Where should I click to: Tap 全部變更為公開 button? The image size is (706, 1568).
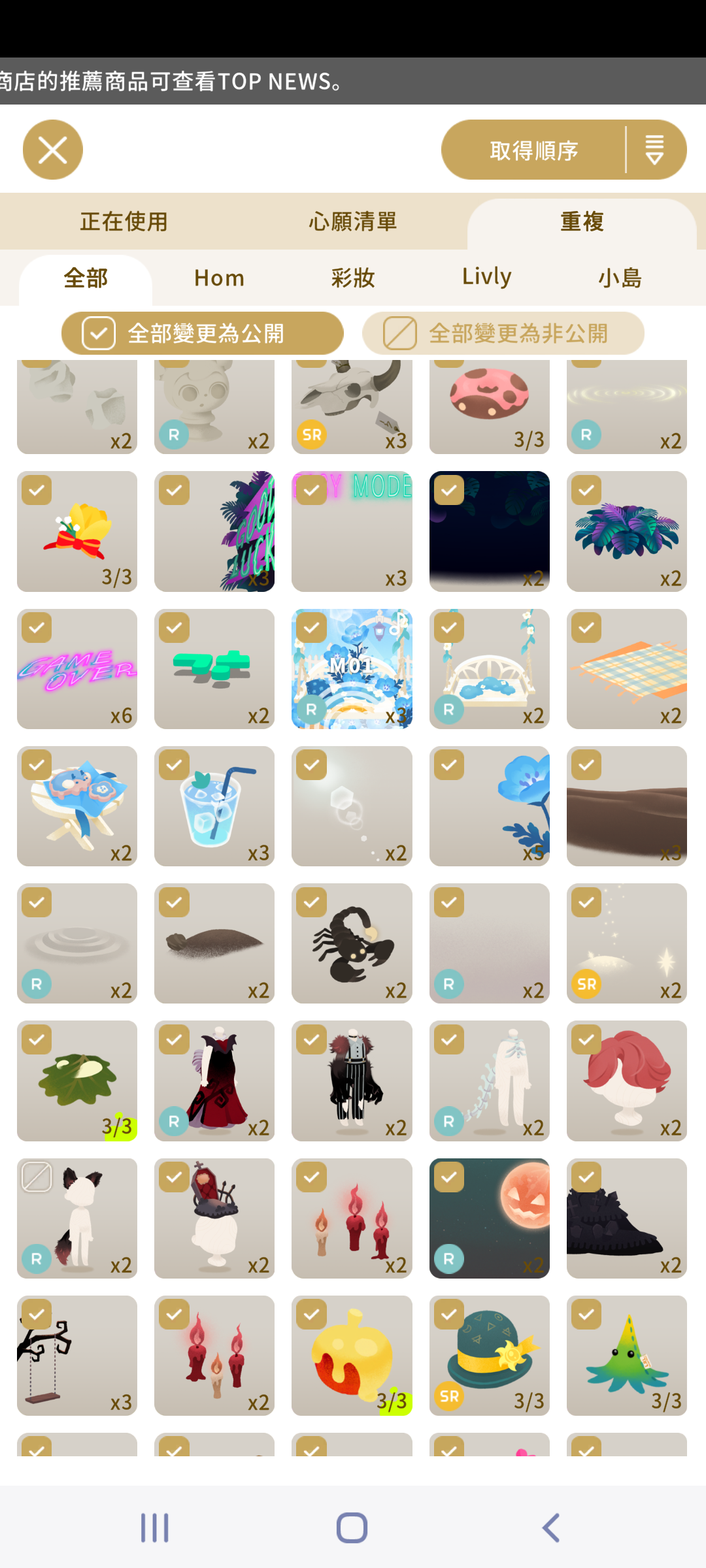(x=203, y=333)
